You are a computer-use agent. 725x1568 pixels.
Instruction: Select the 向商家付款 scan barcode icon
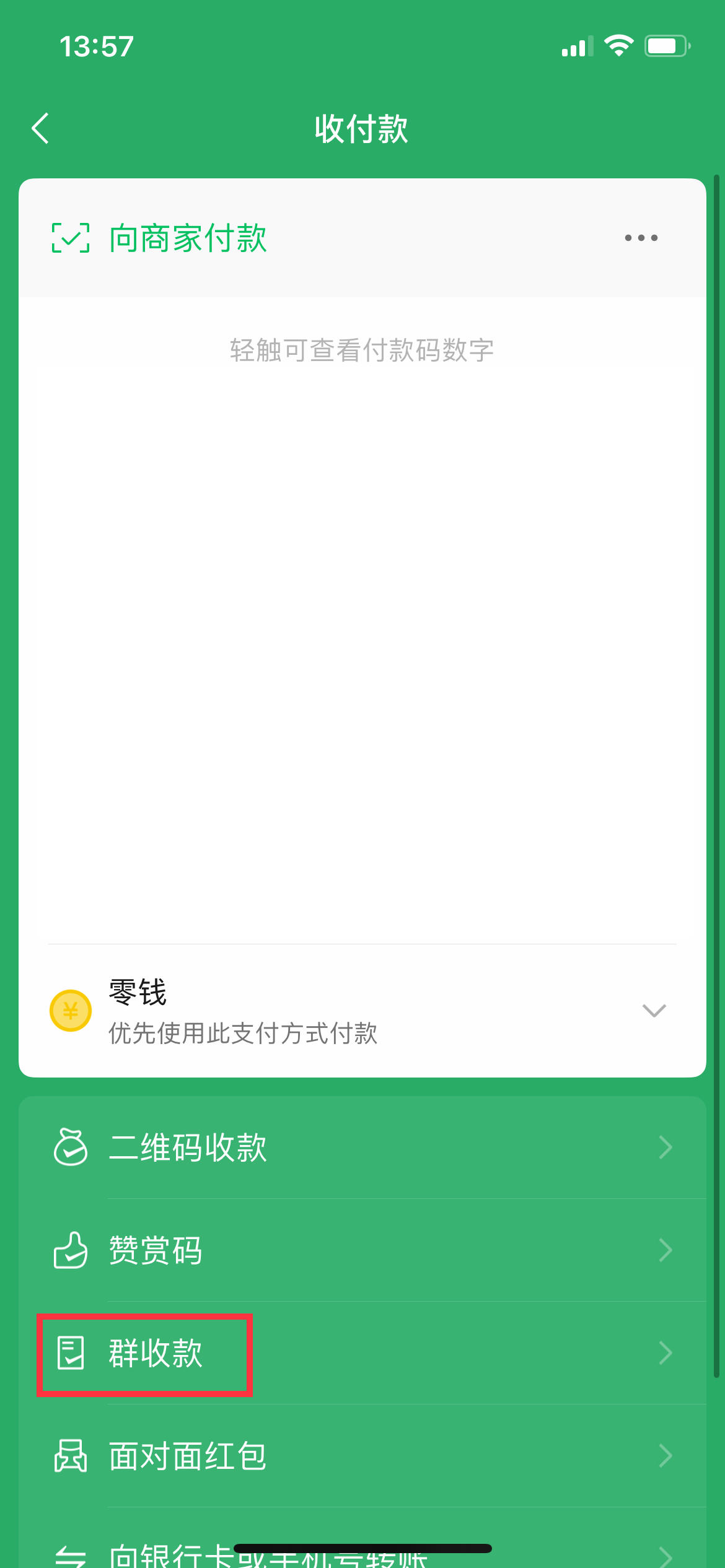pyautogui.click(x=70, y=238)
